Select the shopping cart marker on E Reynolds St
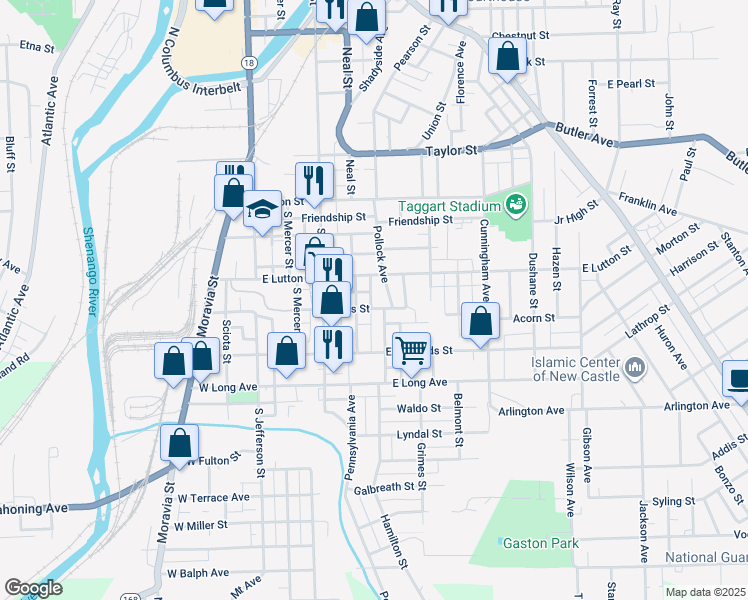This screenshot has height=600, width=748. pyautogui.click(x=411, y=351)
